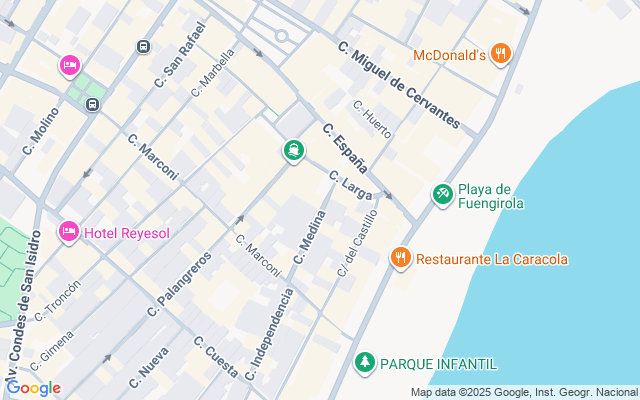640x400 pixels.
Task: Open the PARQUE INFANTIL park pin
Action: click(x=365, y=362)
